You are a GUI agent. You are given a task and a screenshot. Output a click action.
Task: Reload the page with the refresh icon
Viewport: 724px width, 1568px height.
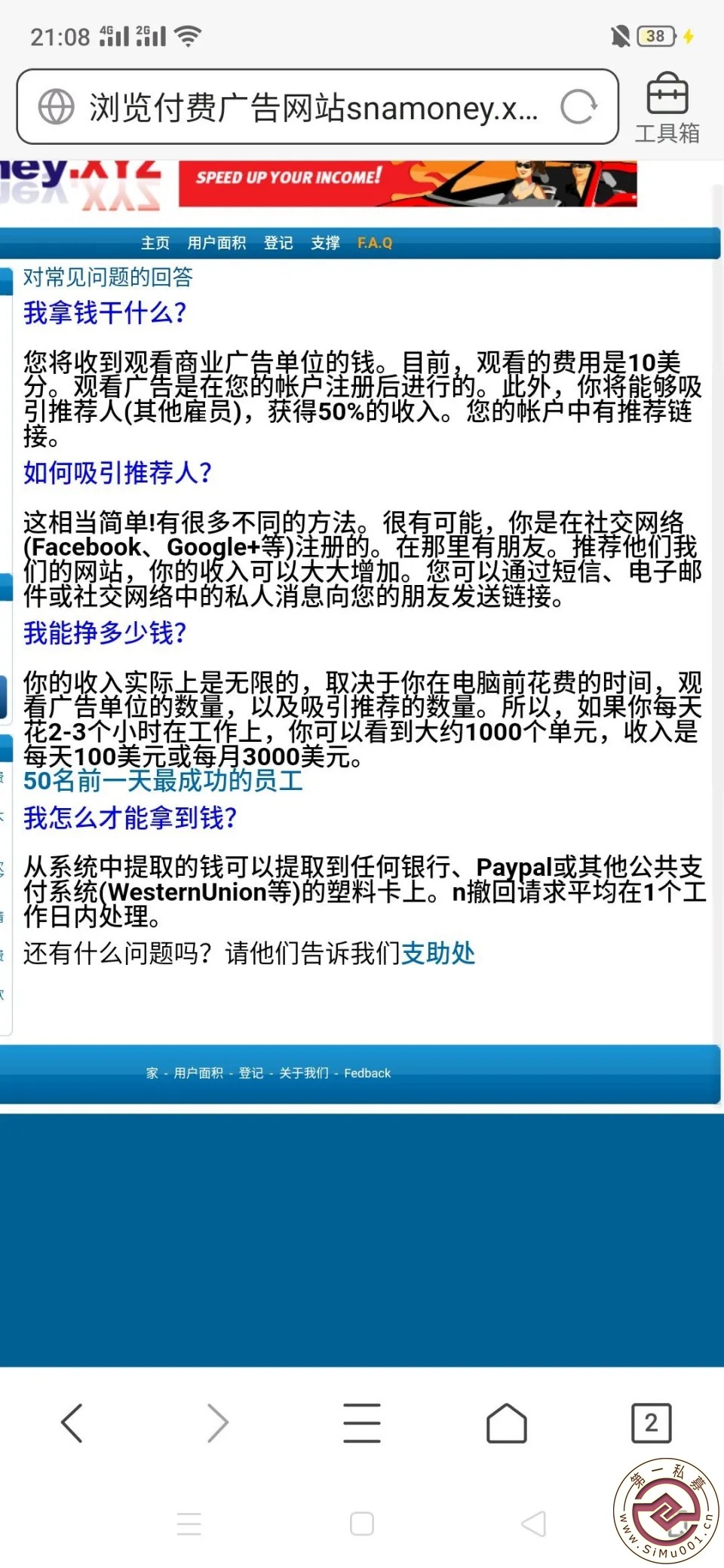(578, 107)
